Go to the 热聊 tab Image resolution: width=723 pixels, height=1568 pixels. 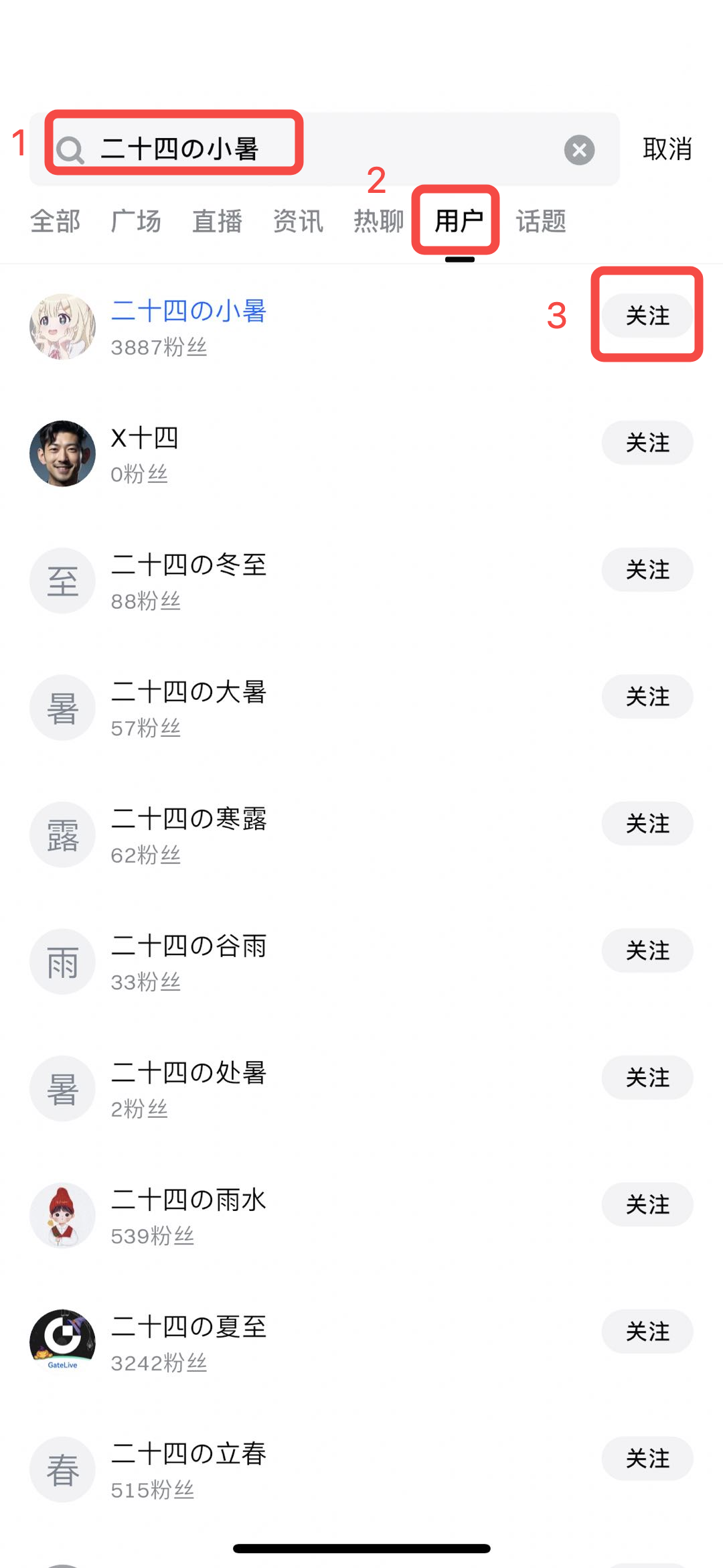(379, 221)
